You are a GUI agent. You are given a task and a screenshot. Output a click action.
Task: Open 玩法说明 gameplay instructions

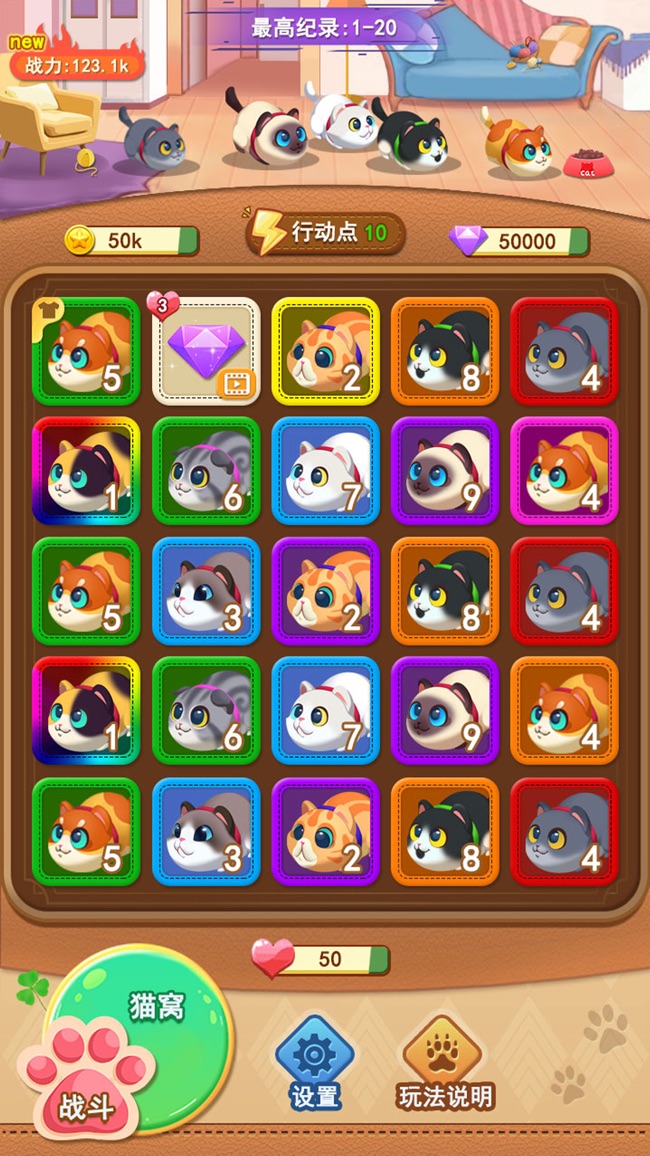point(444,1063)
